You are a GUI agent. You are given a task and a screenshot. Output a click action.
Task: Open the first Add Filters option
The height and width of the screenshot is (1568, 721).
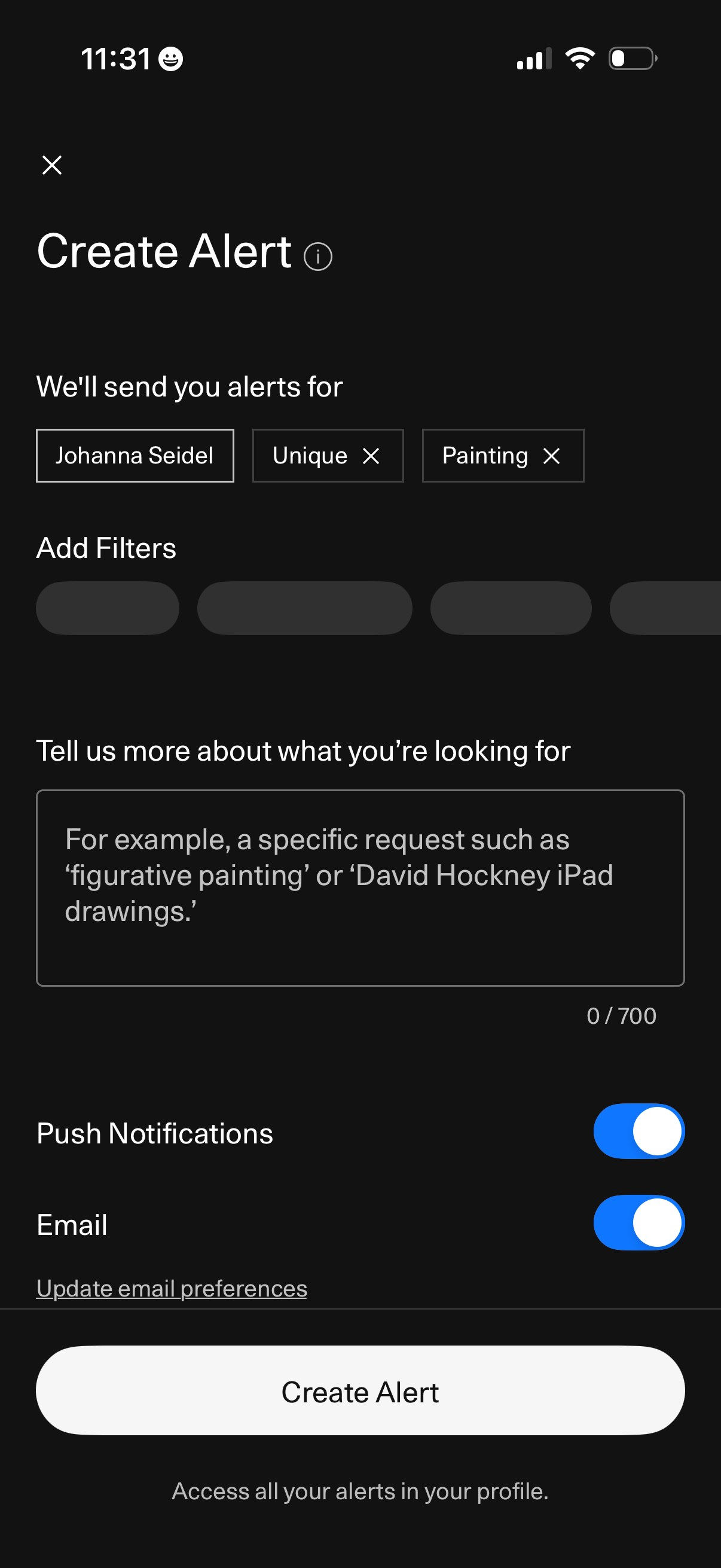[107, 608]
